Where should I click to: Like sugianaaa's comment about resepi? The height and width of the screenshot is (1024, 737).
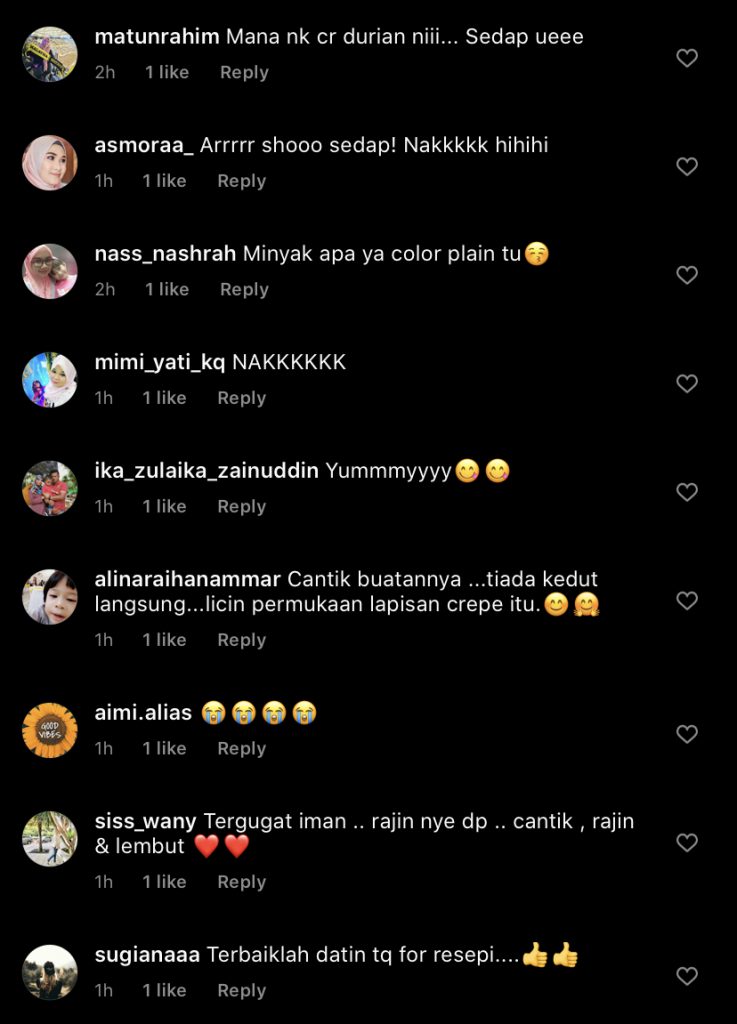687,976
